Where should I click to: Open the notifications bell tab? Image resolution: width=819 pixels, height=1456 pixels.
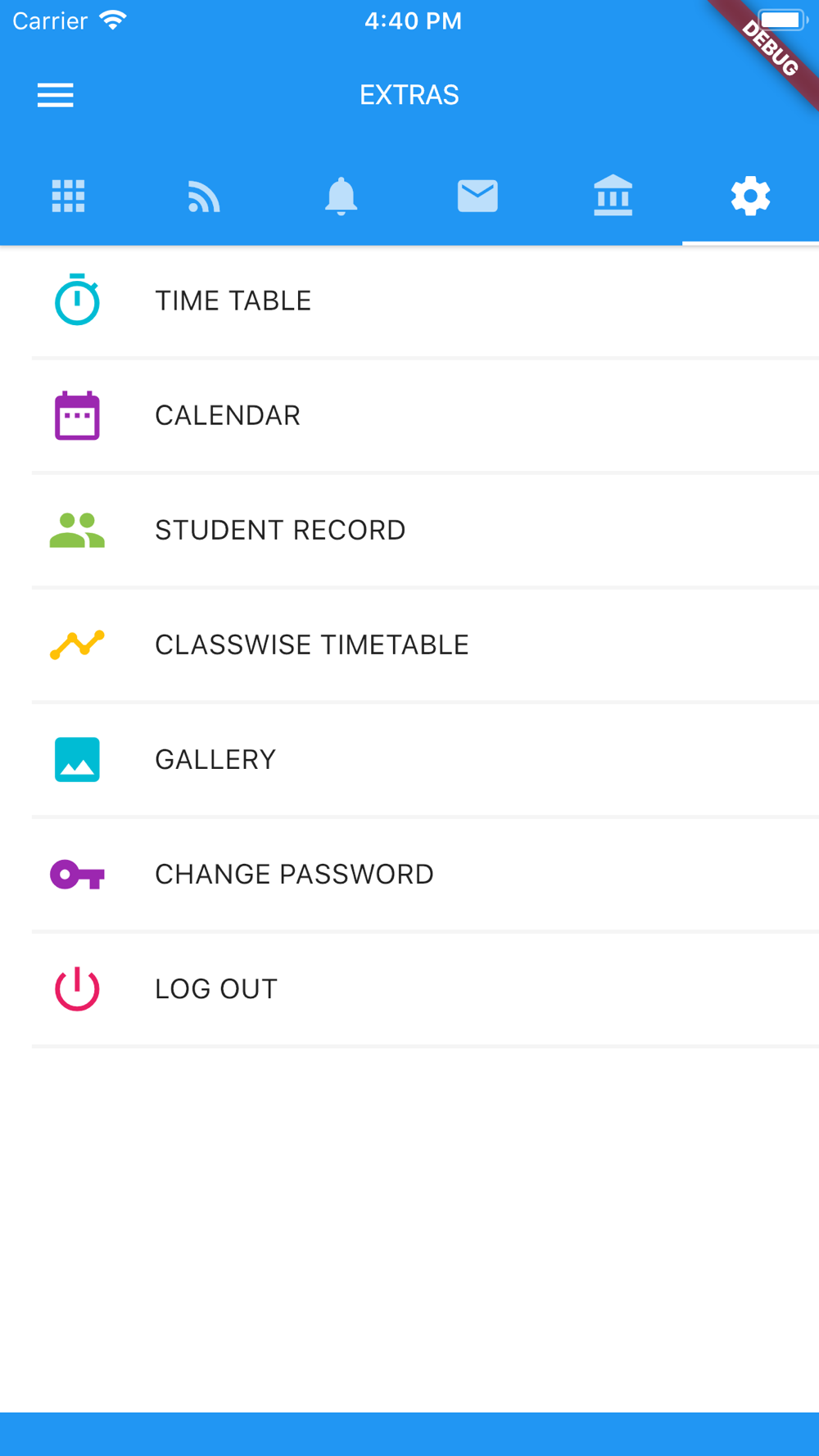(x=341, y=197)
